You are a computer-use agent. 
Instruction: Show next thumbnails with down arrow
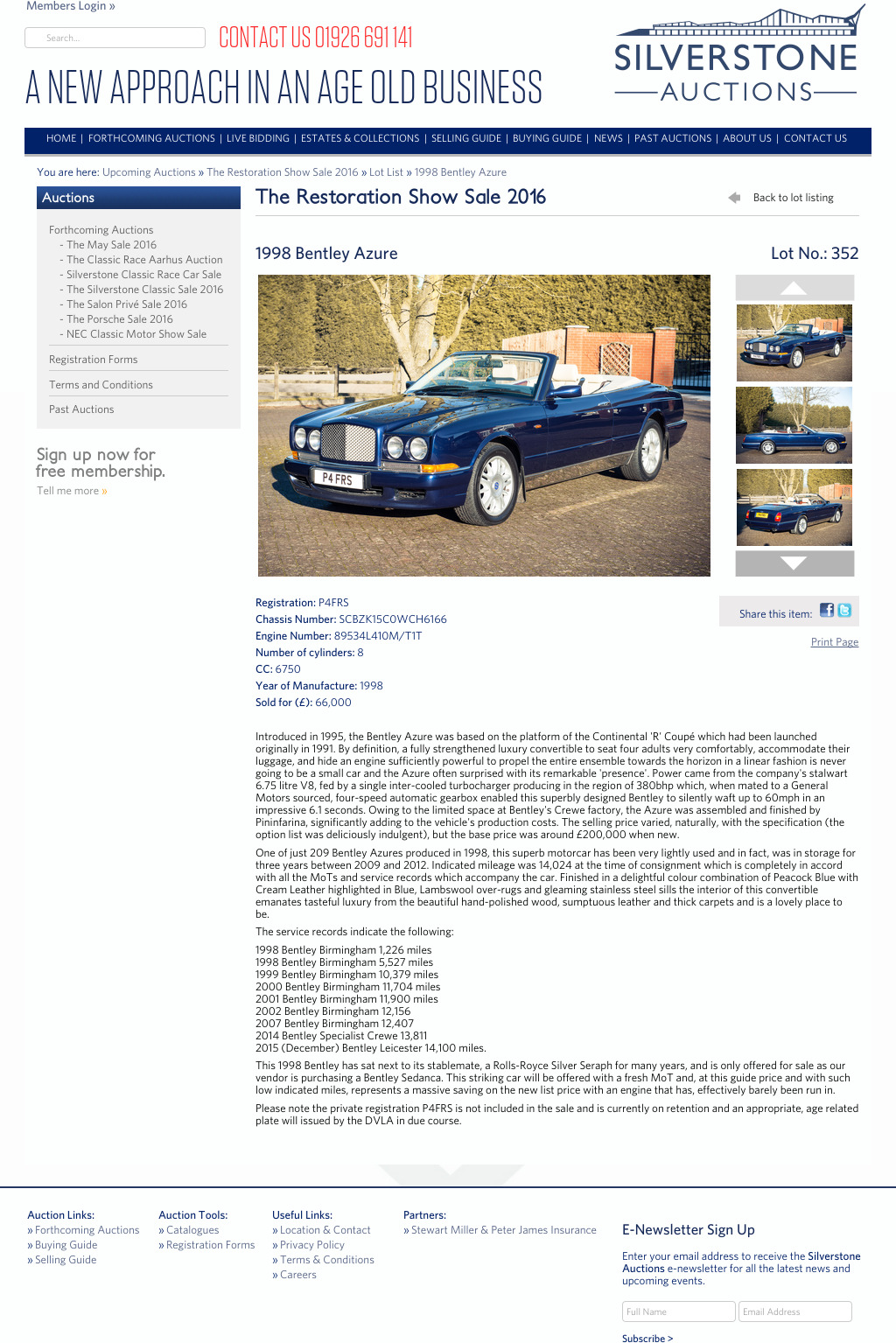(x=794, y=563)
